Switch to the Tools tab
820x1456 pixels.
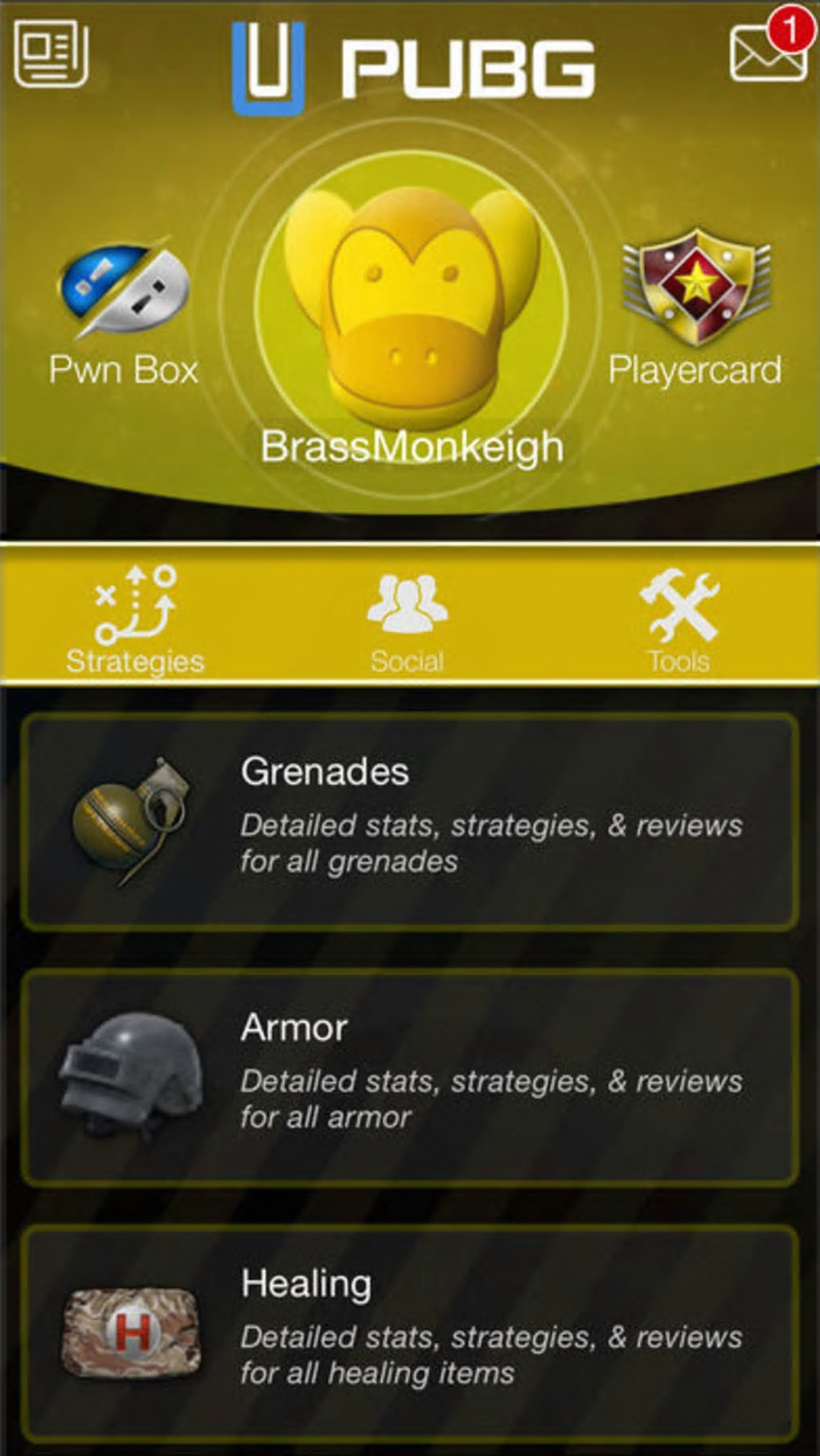click(x=679, y=619)
